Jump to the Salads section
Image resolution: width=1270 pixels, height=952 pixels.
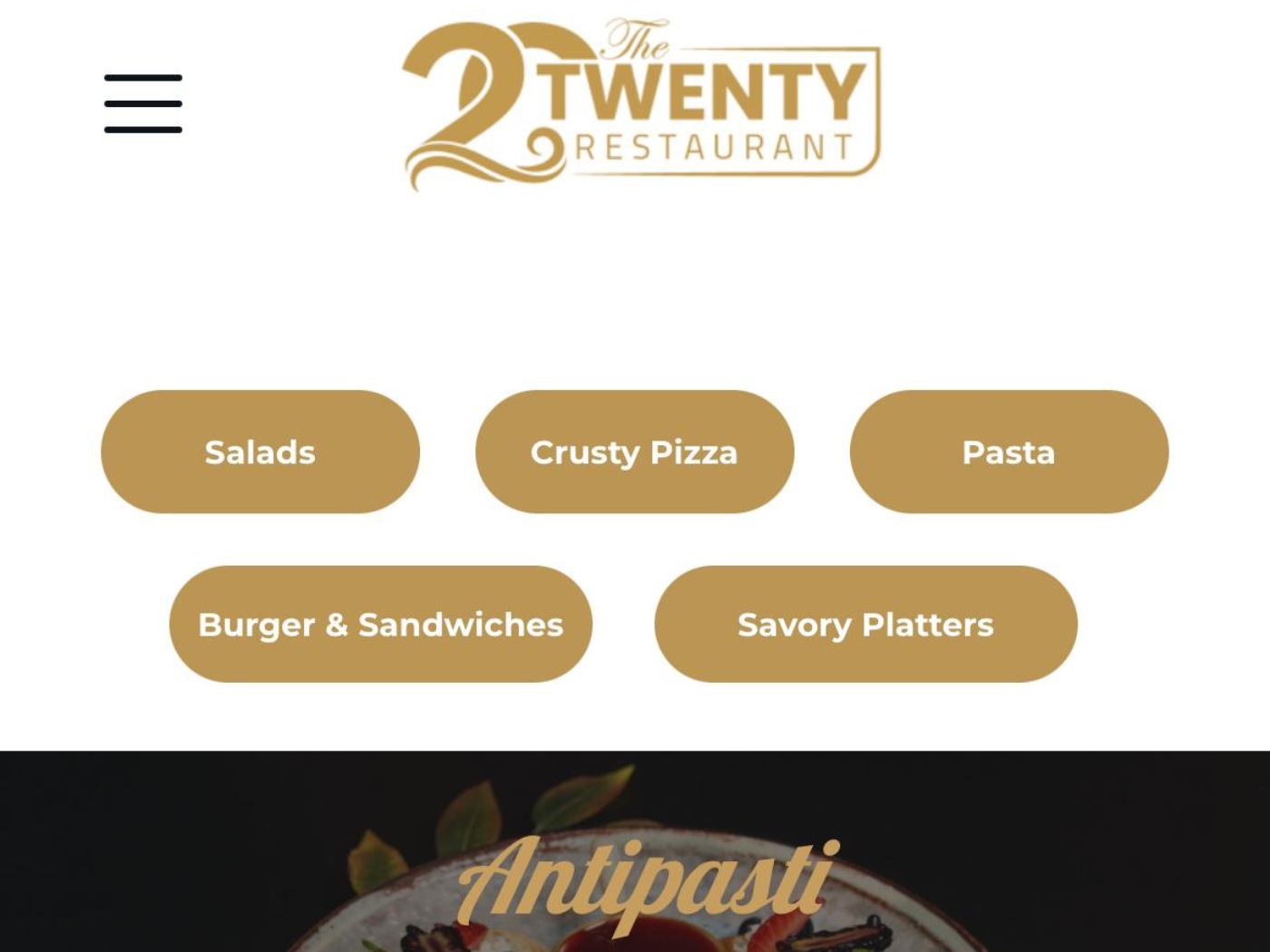click(x=260, y=452)
